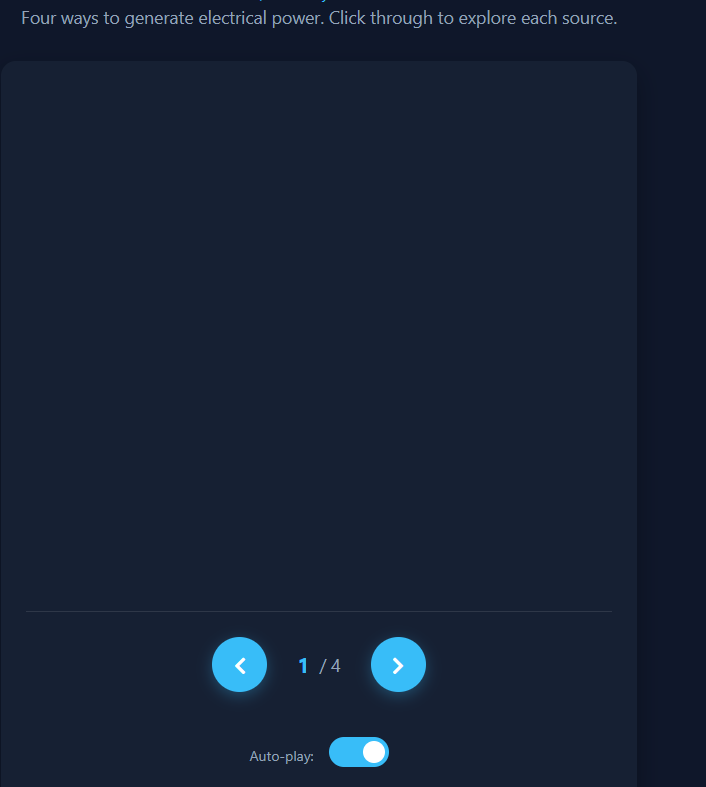
Task: Go to the previous slide
Action: click(239, 665)
